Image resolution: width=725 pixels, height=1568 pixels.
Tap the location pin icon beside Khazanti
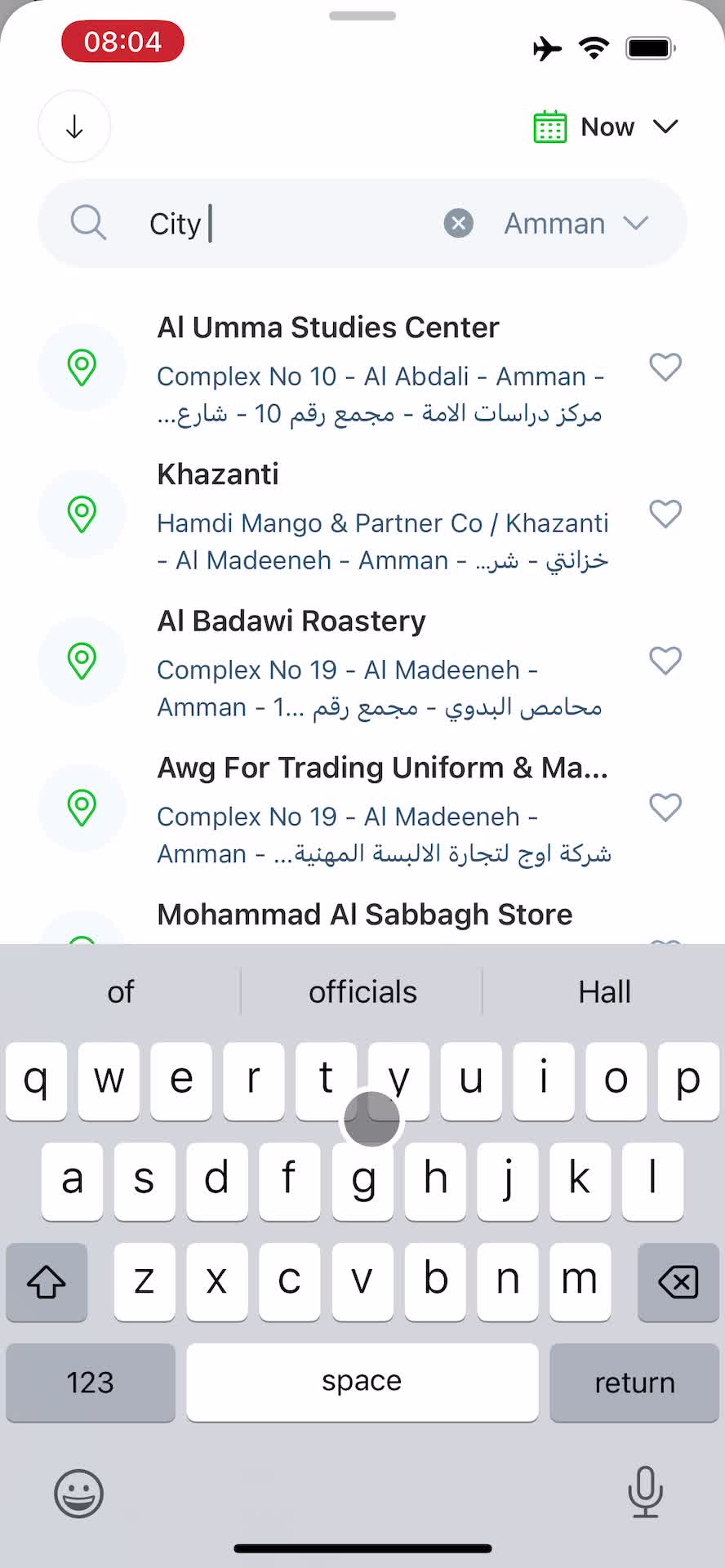[x=82, y=514]
